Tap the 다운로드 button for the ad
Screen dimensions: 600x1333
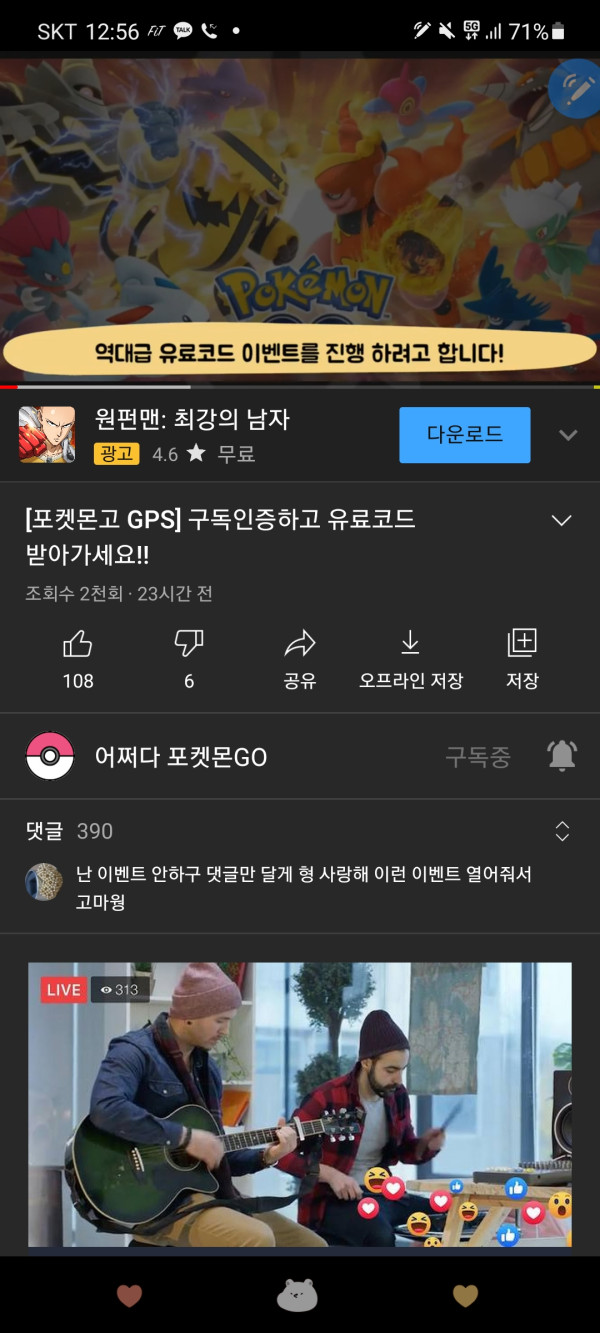click(x=464, y=435)
